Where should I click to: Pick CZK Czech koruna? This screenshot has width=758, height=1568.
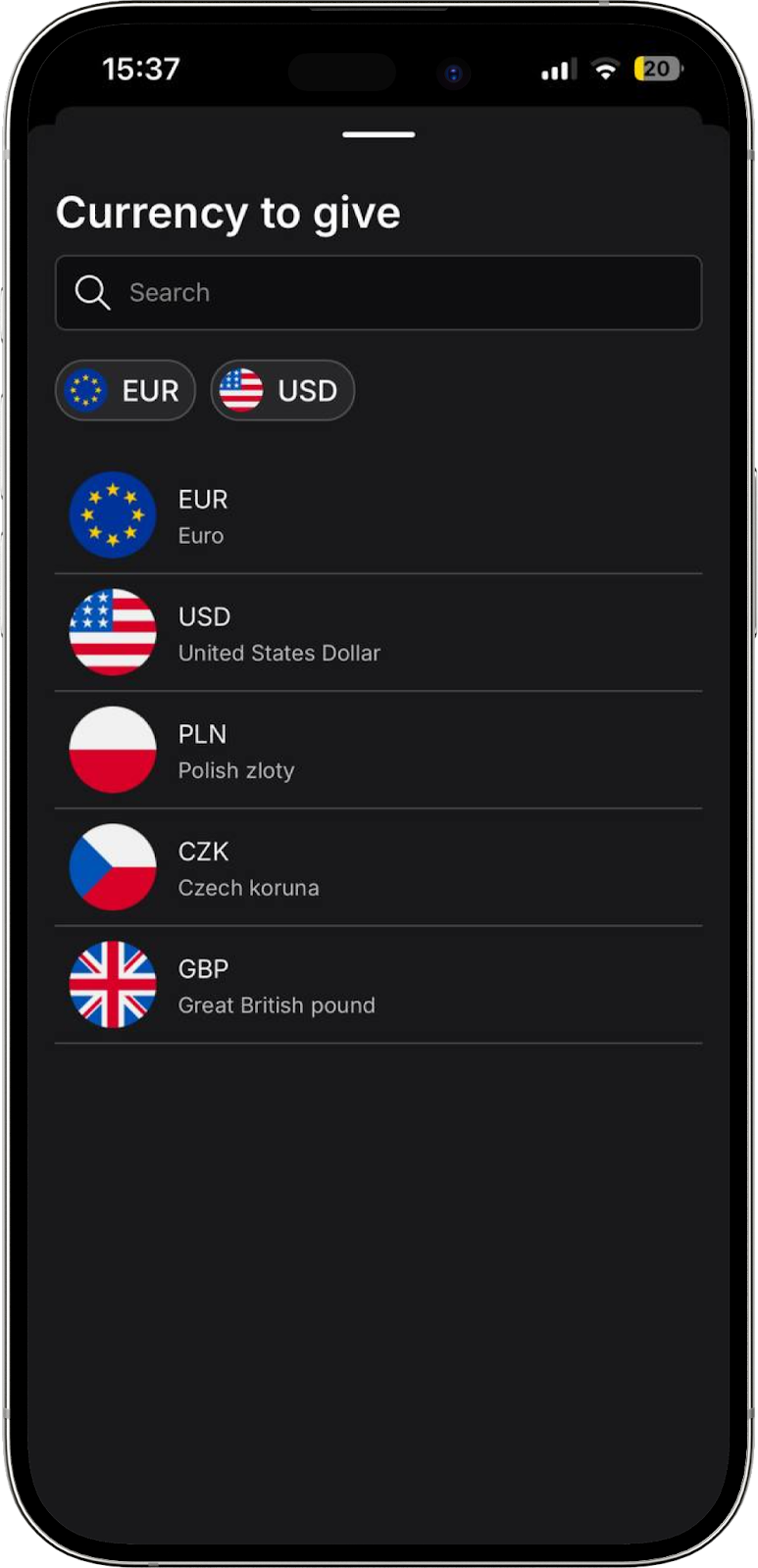(x=379, y=869)
